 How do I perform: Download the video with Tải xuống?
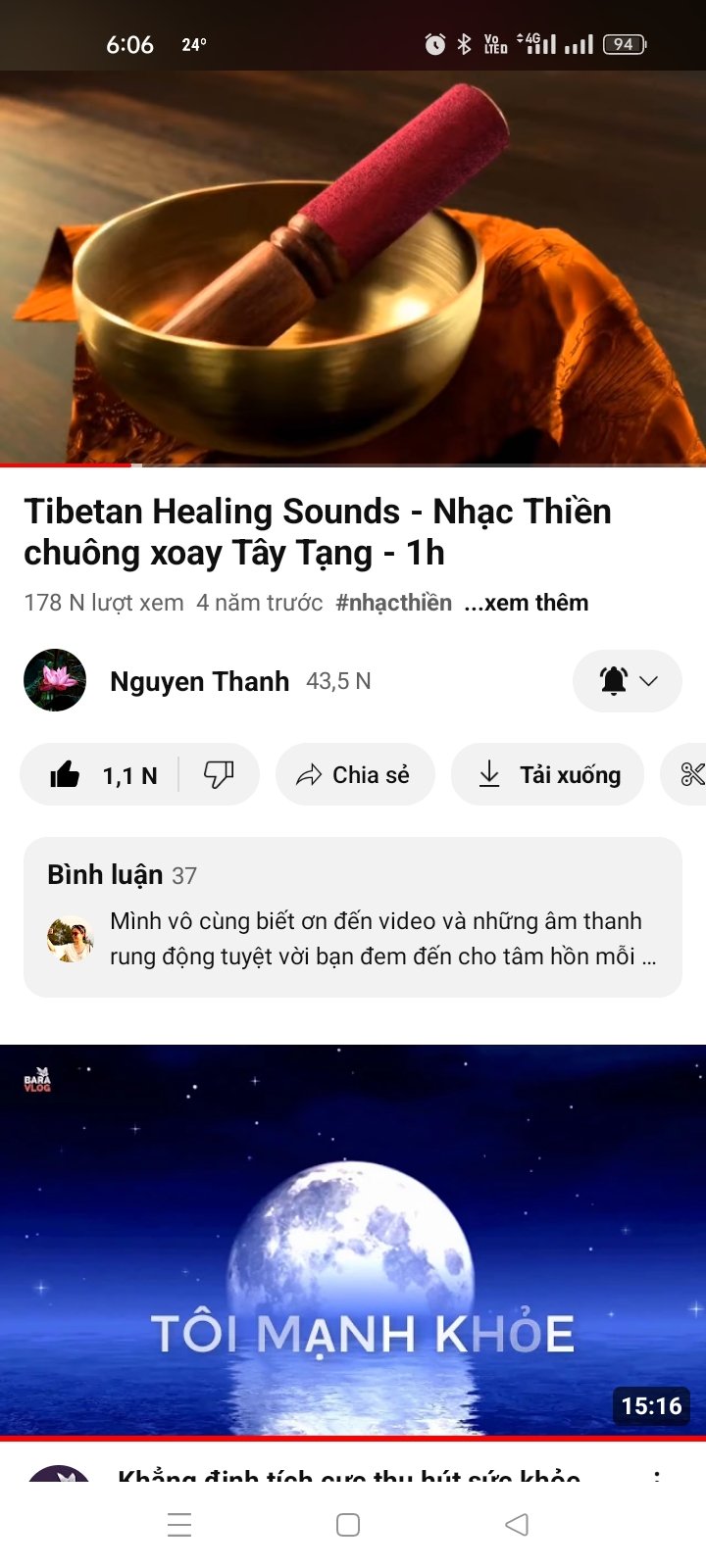[x=547, y=775]
